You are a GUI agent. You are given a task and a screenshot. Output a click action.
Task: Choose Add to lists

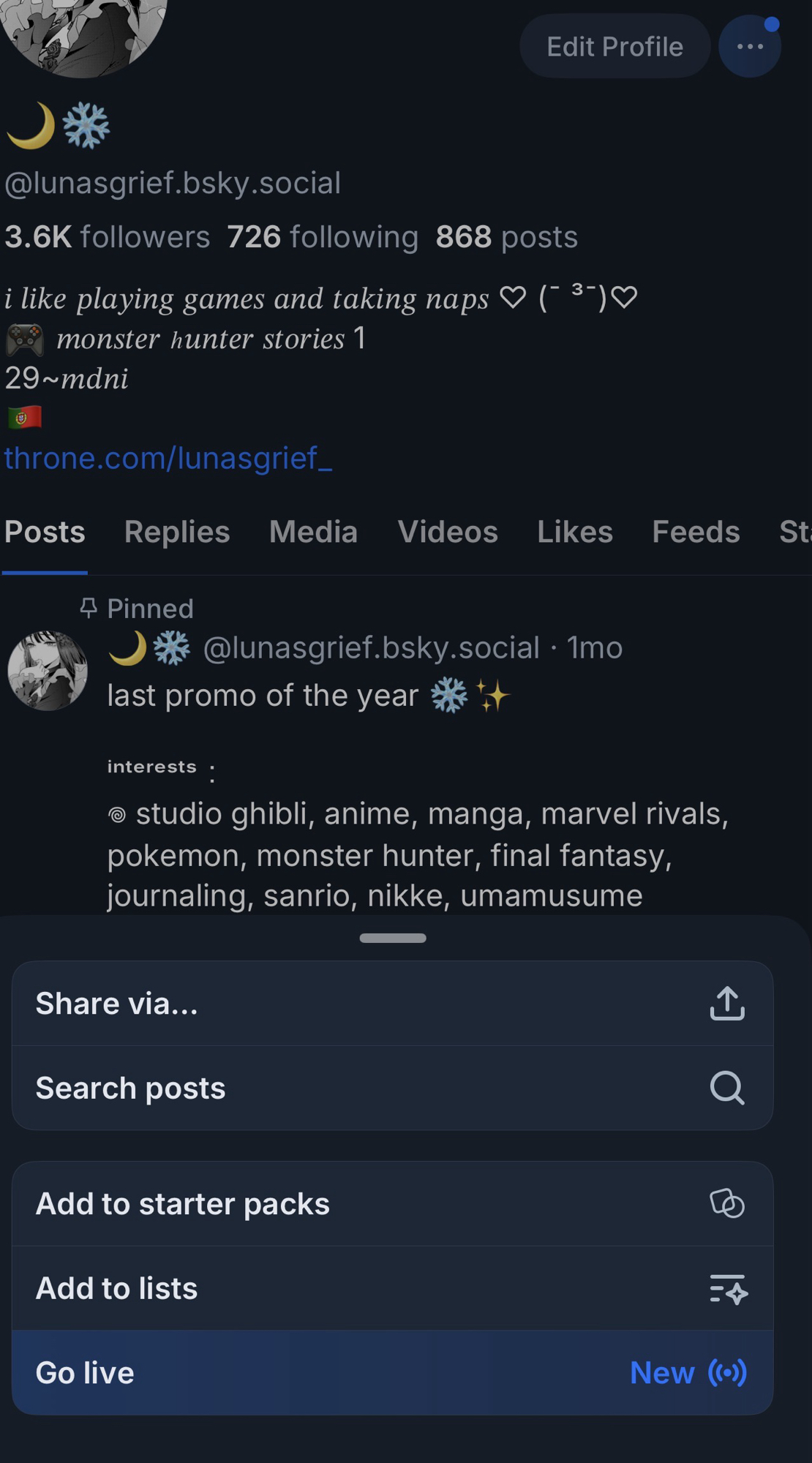[392, 1288]
